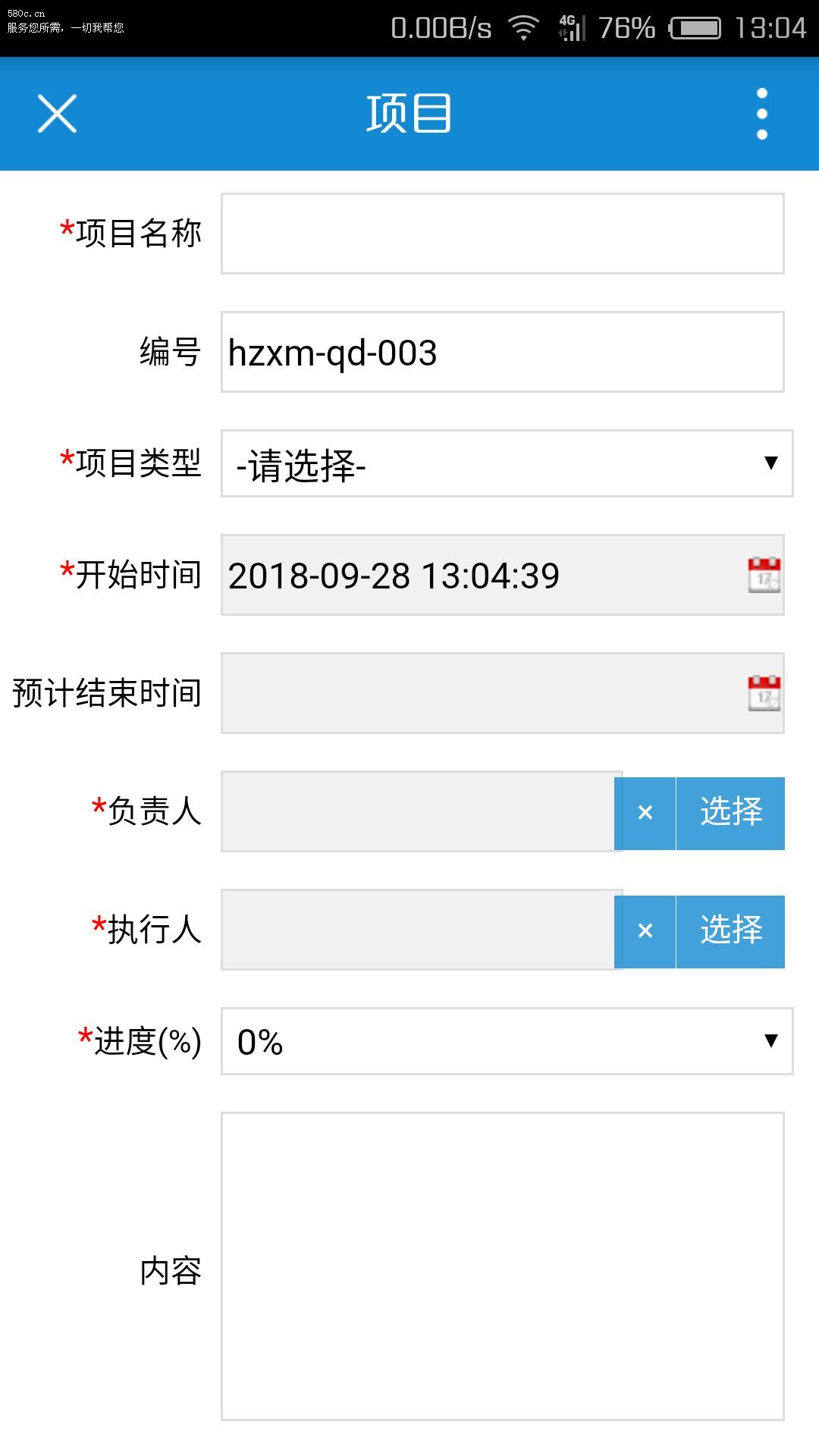Image resolution: width=819 pixels, height=1456 pixels.
Task: Focus the 项目名称 text field
Action: [502, 234]
